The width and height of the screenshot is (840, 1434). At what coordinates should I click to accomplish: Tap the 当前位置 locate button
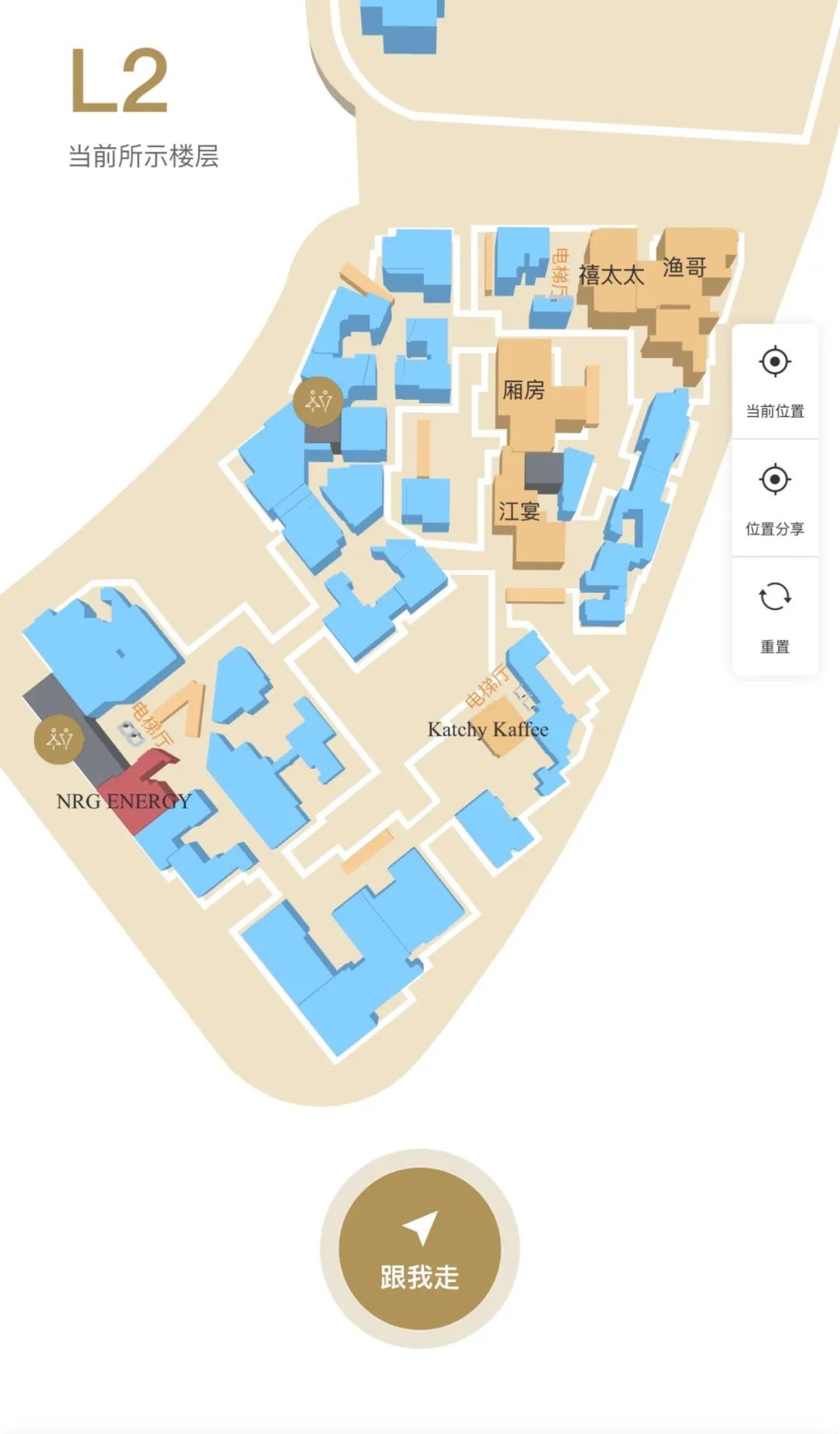coord(775,380)
